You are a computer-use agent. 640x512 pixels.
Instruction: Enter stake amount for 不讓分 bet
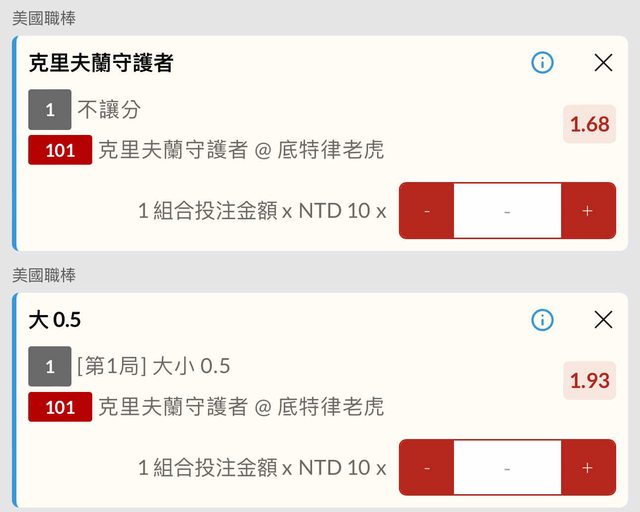coord(507,211)
